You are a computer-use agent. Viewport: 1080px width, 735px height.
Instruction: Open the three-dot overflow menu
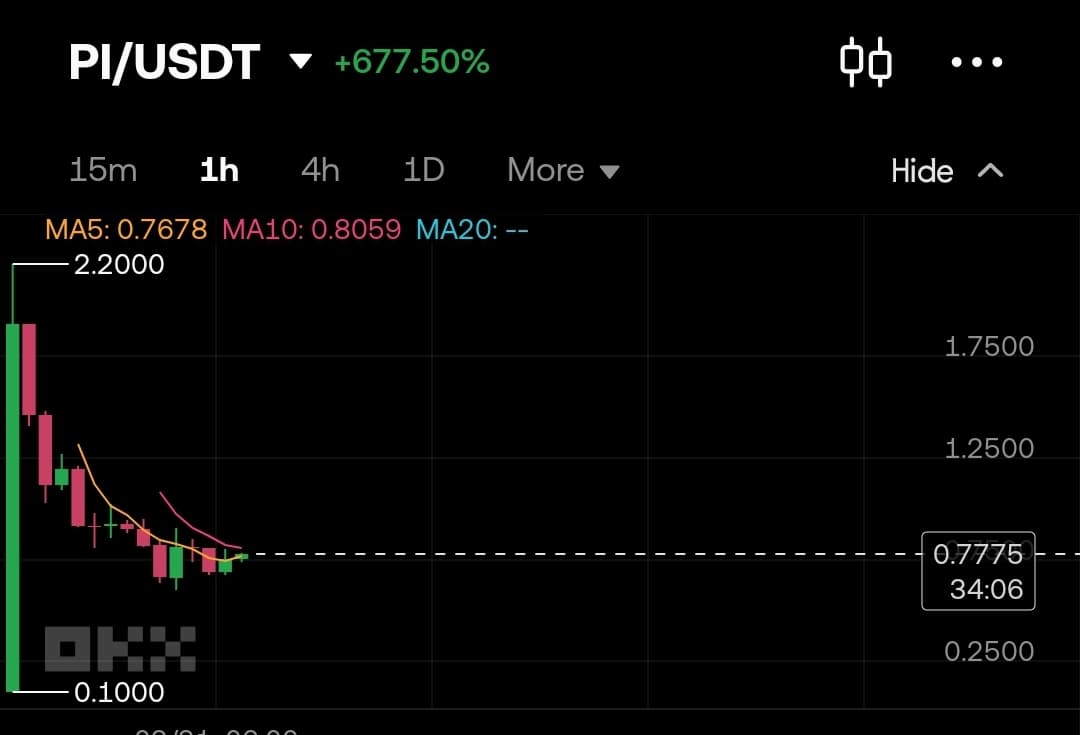[976, 62]
